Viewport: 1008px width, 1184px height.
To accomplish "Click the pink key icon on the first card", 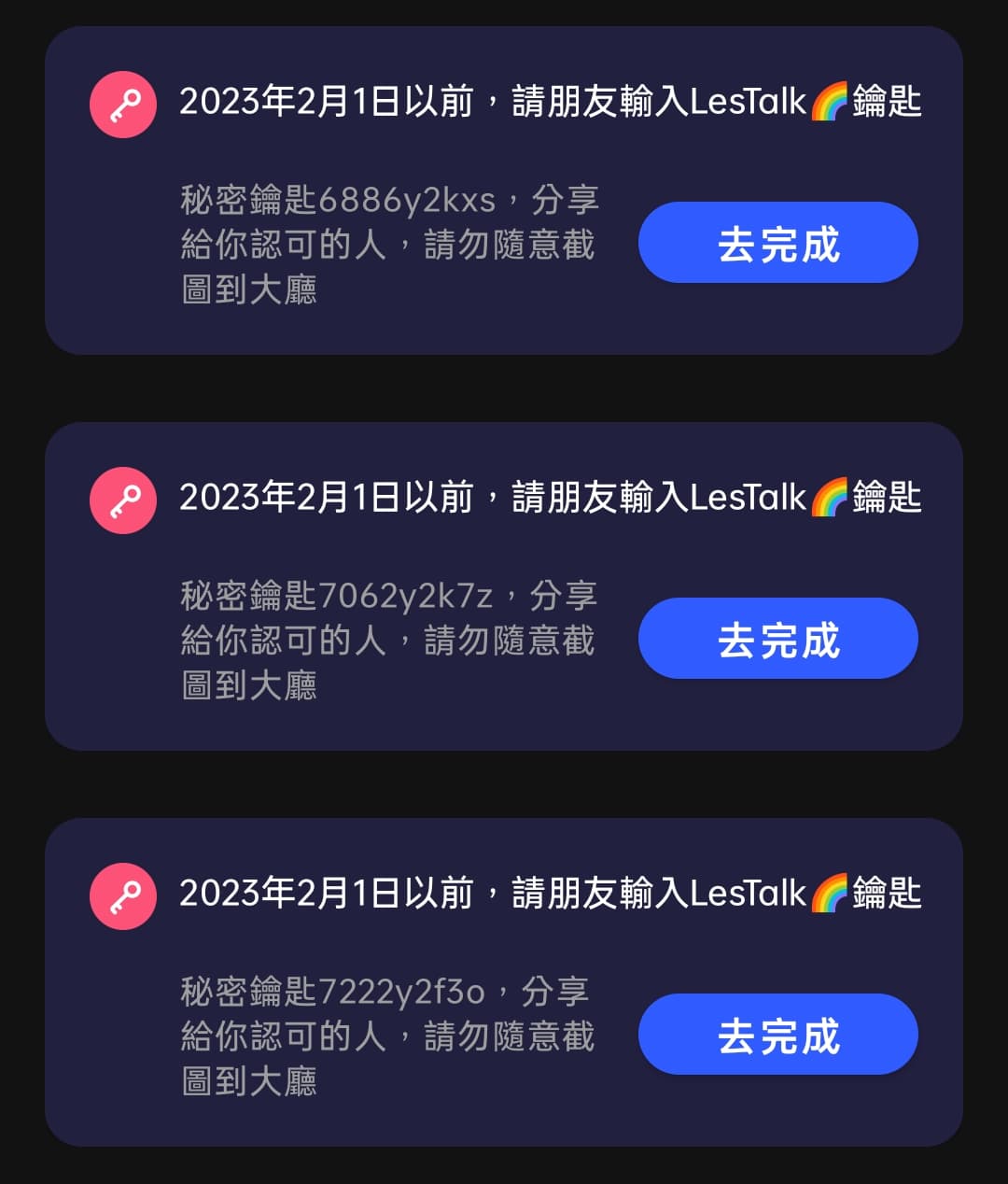I will (122, 104).
